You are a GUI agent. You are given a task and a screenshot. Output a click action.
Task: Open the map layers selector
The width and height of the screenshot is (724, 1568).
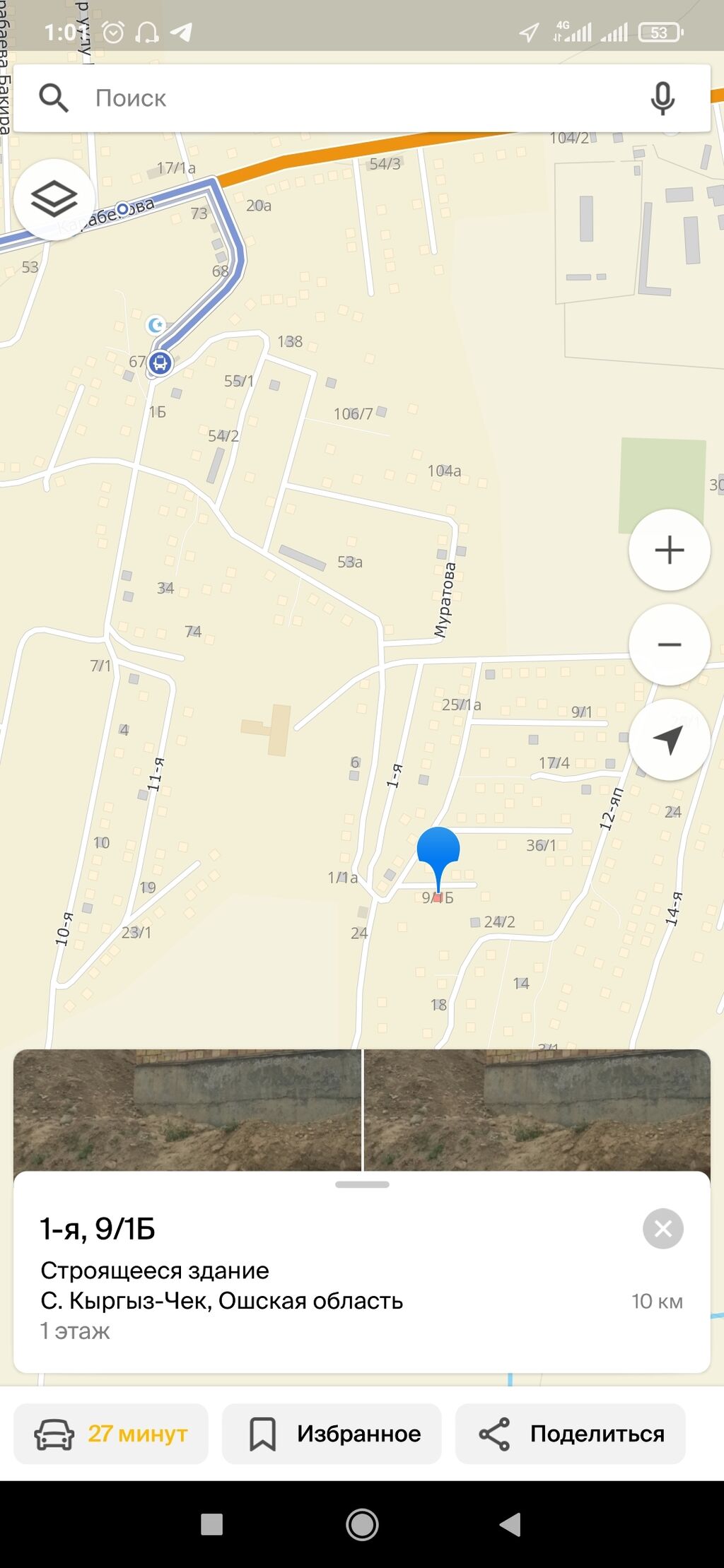click(x=54, y=199)
